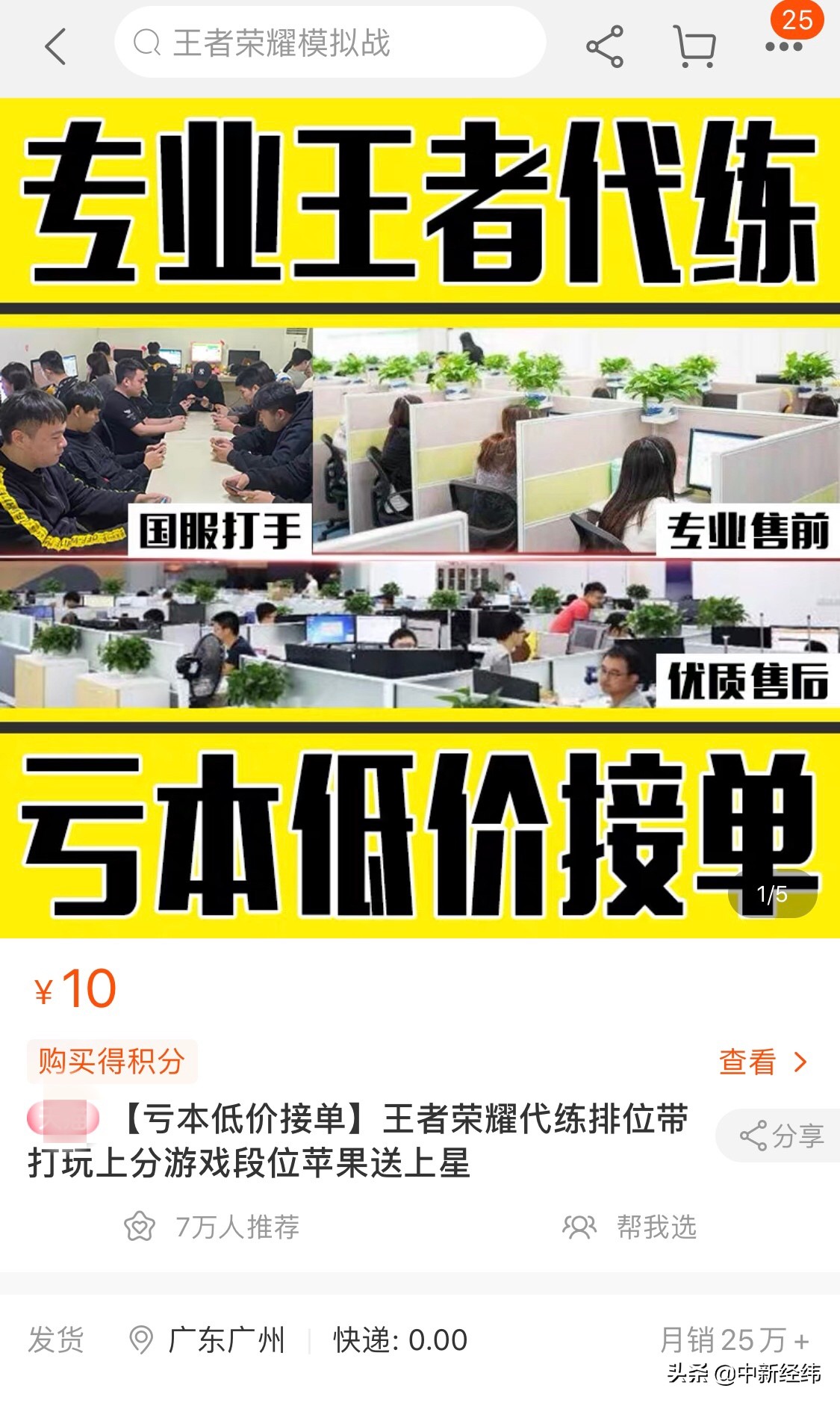
Task: Tap the red notification badge showing 25
Action: click(x=794, y=20)
